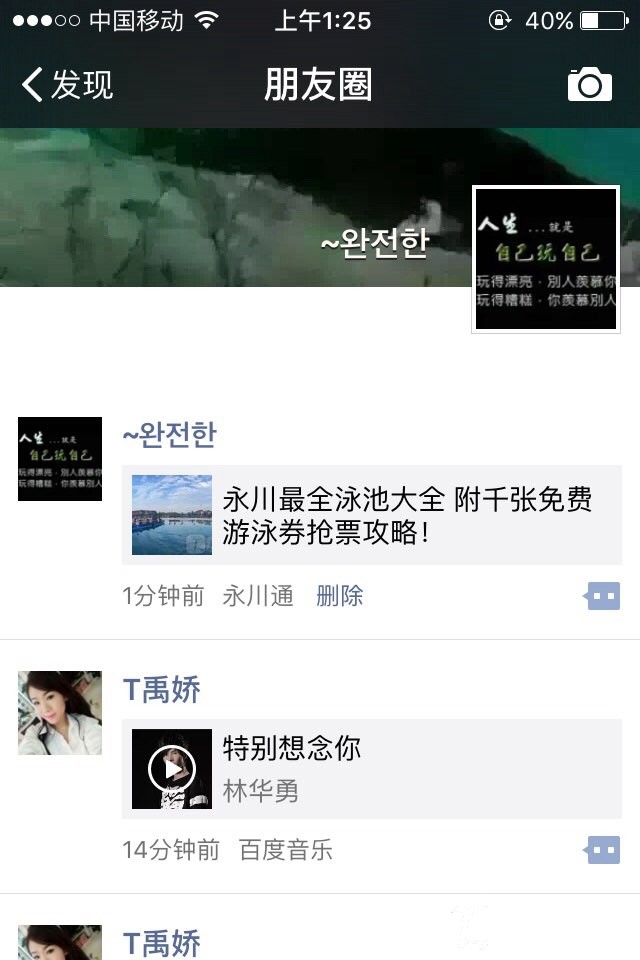Open ~완전한's profile name link
640x960 pixels.
click(x=169, y=435)
